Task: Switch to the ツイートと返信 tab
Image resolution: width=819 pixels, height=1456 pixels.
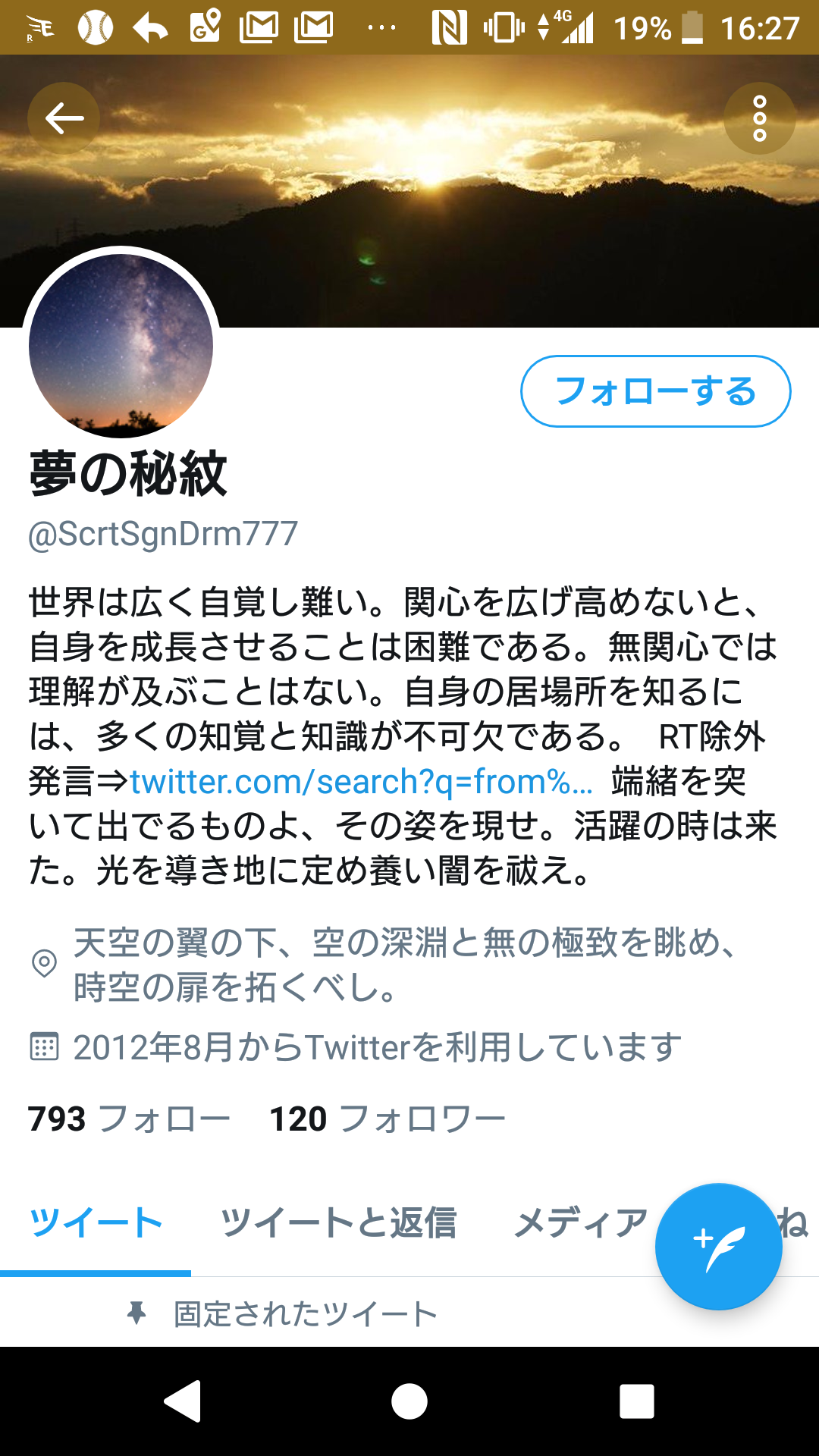Action: coord(338,1222)
